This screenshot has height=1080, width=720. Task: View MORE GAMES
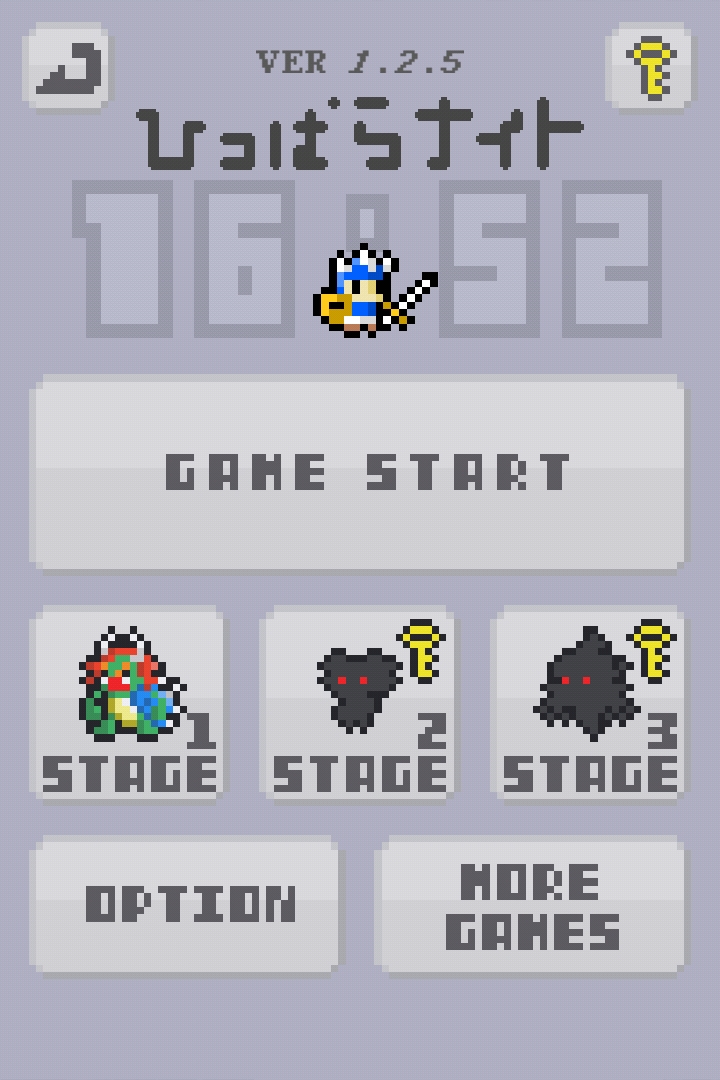[532, 905]
